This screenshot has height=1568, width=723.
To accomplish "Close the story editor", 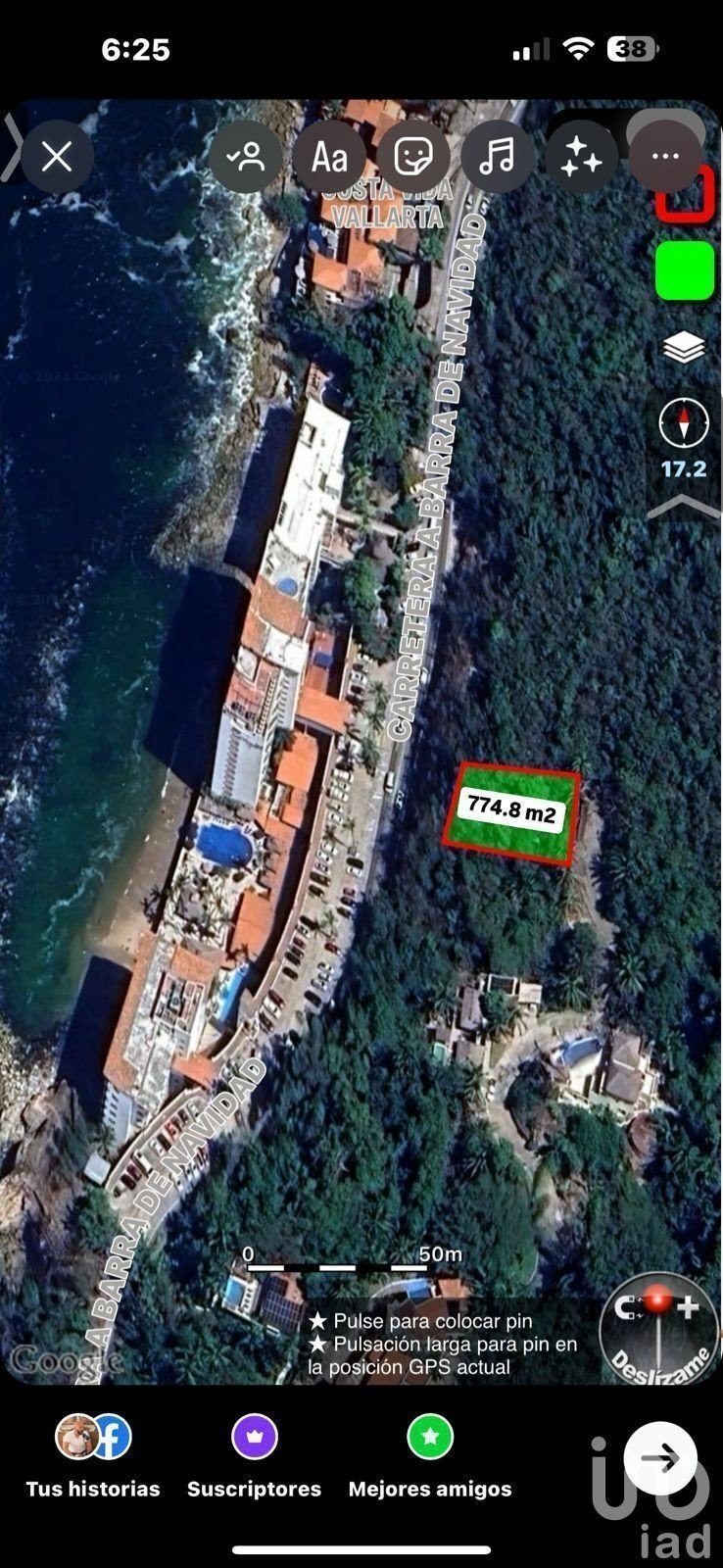I will pos(57,157).
